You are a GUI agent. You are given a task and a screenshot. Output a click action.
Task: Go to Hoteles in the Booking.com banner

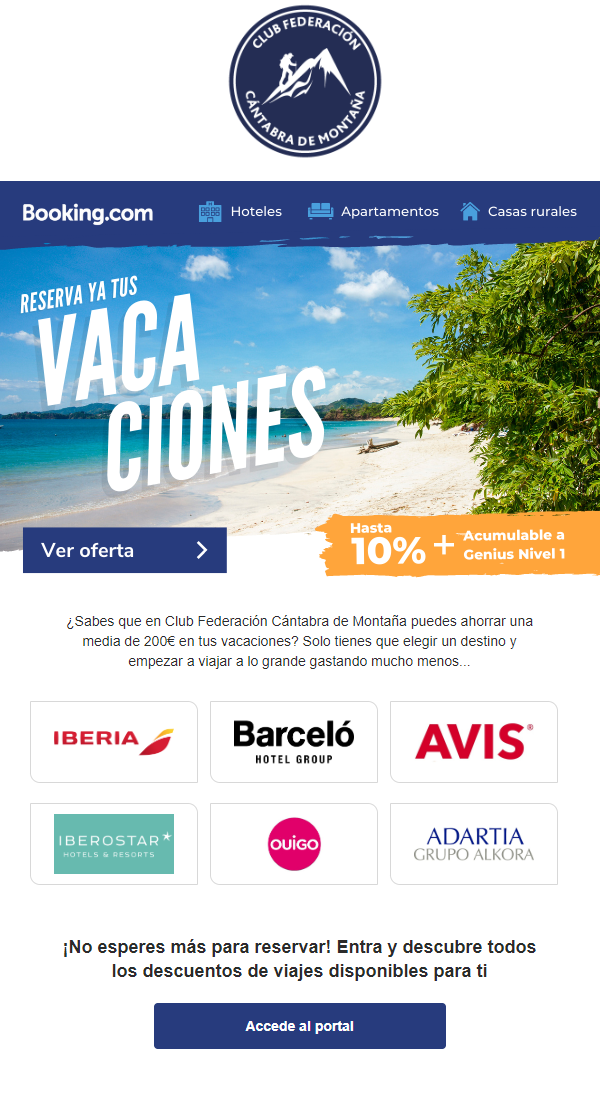241,211
